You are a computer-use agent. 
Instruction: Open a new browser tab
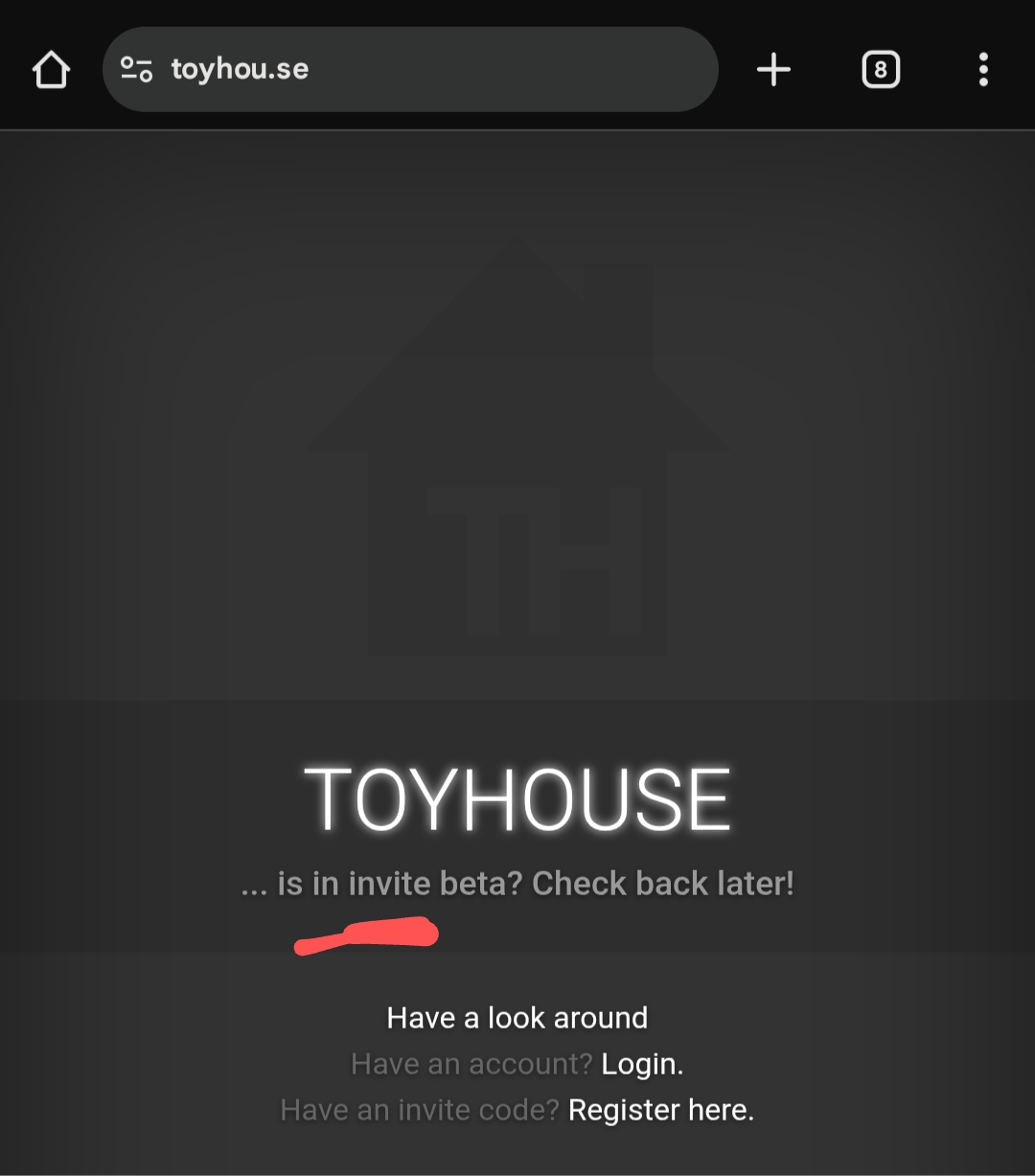[x=773, y=70]
